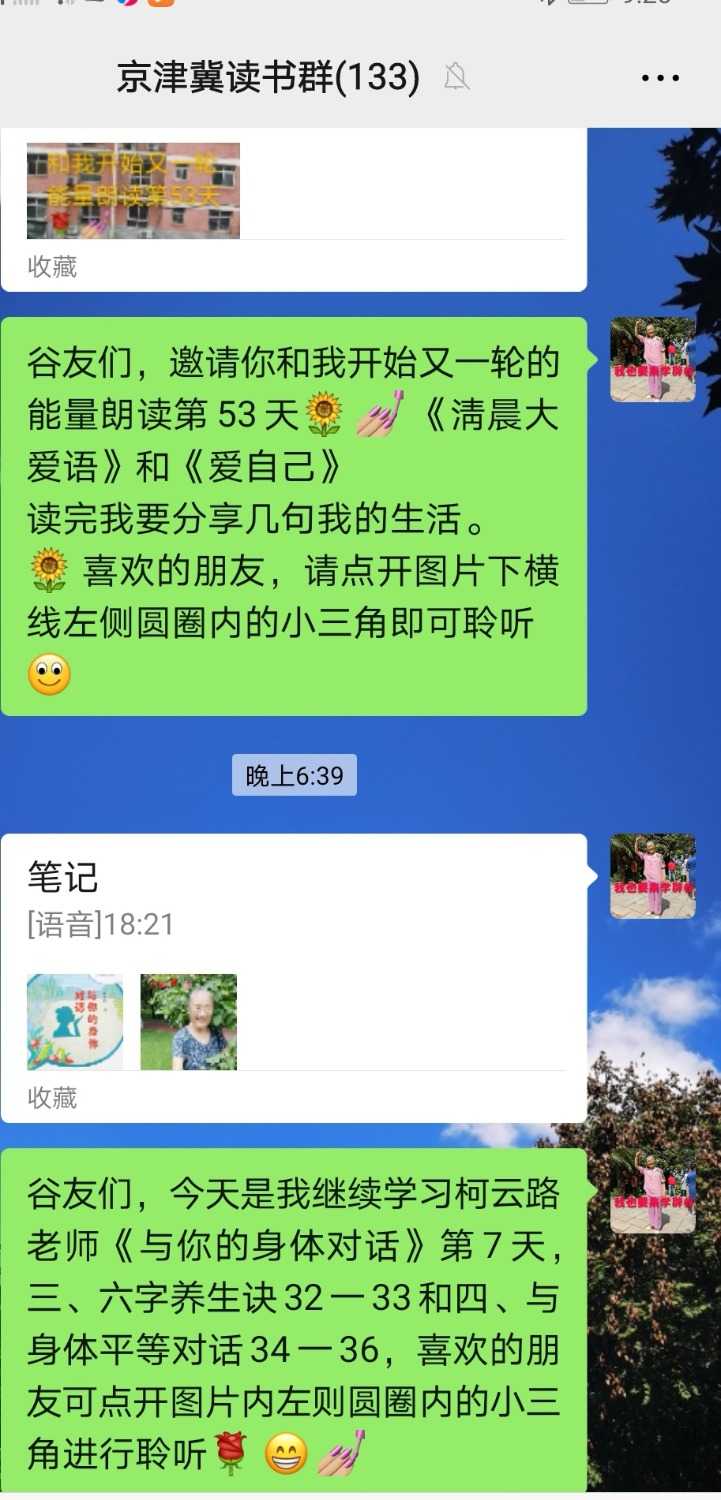The height and width of the screenshot is (1500, 721).
Task: Open the 能量朗读第53天 image card
Action: pos(134,191)
